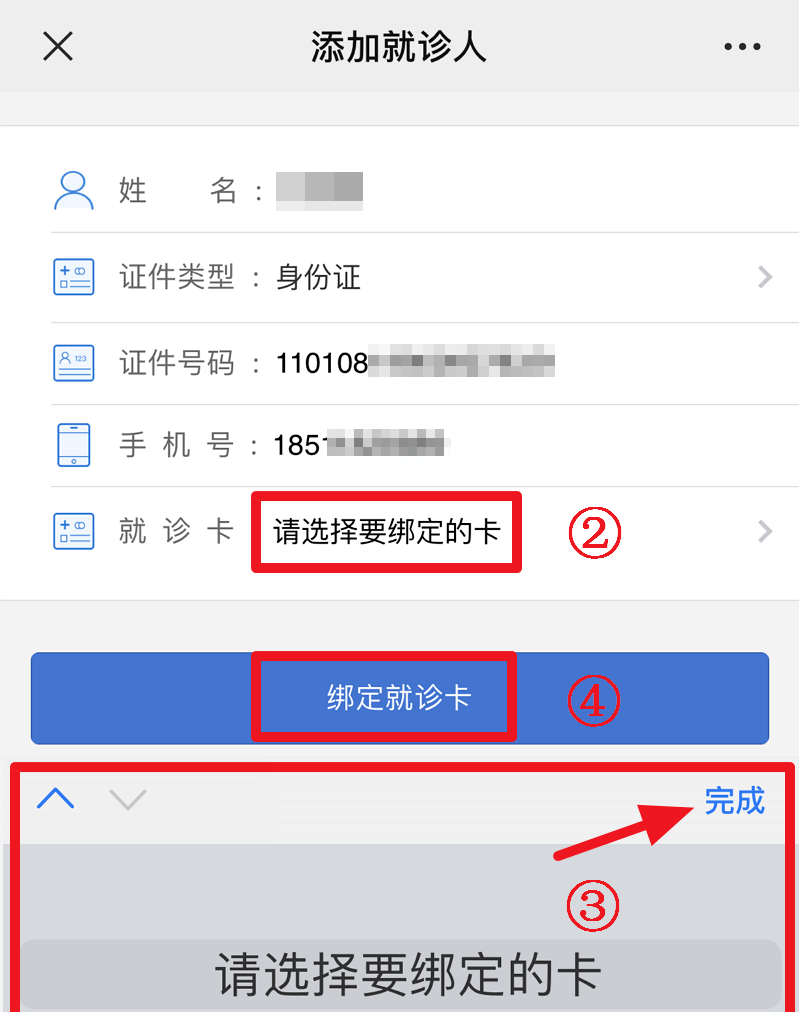Open the three-dot overflow menu
801x1012 pixels.
[741, 47]
